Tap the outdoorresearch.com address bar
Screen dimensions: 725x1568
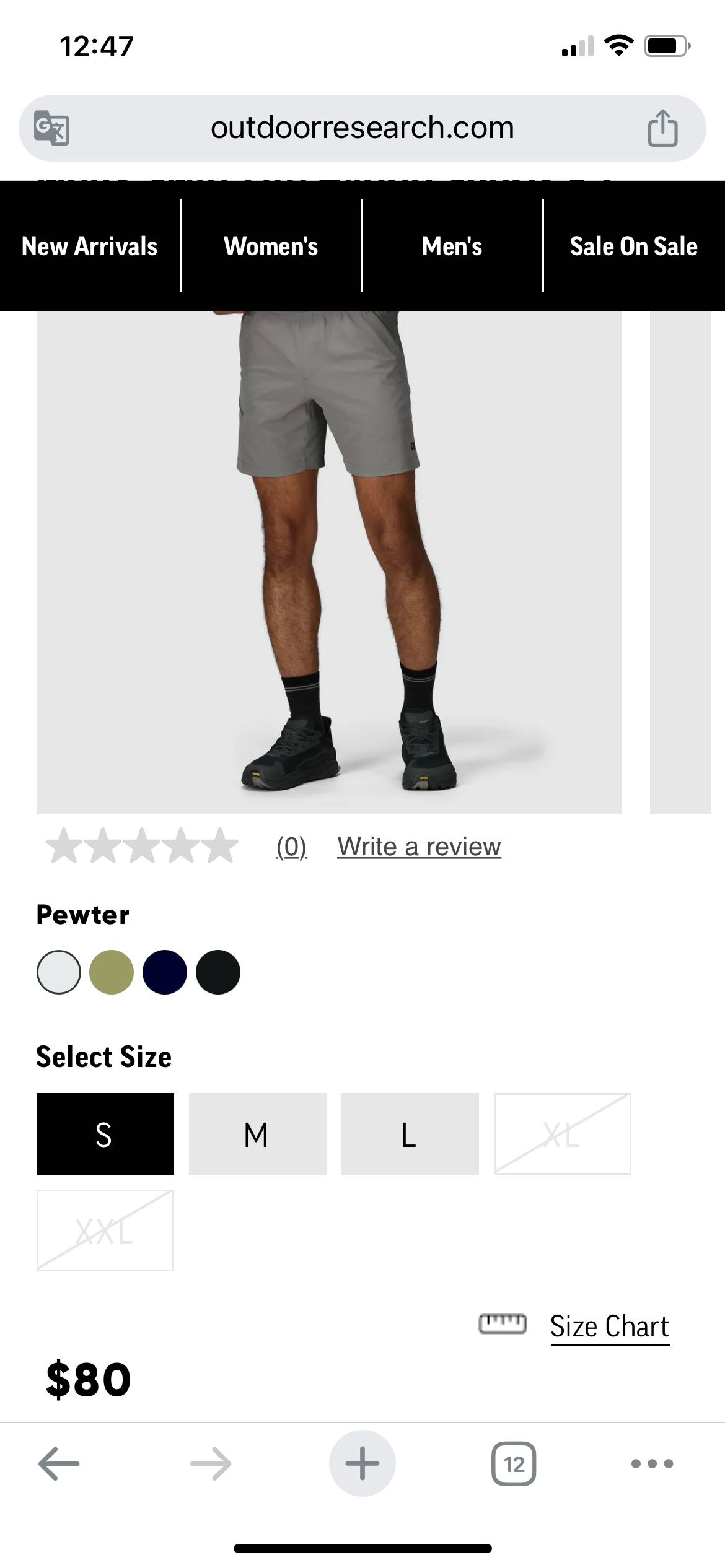click(362, 128)
